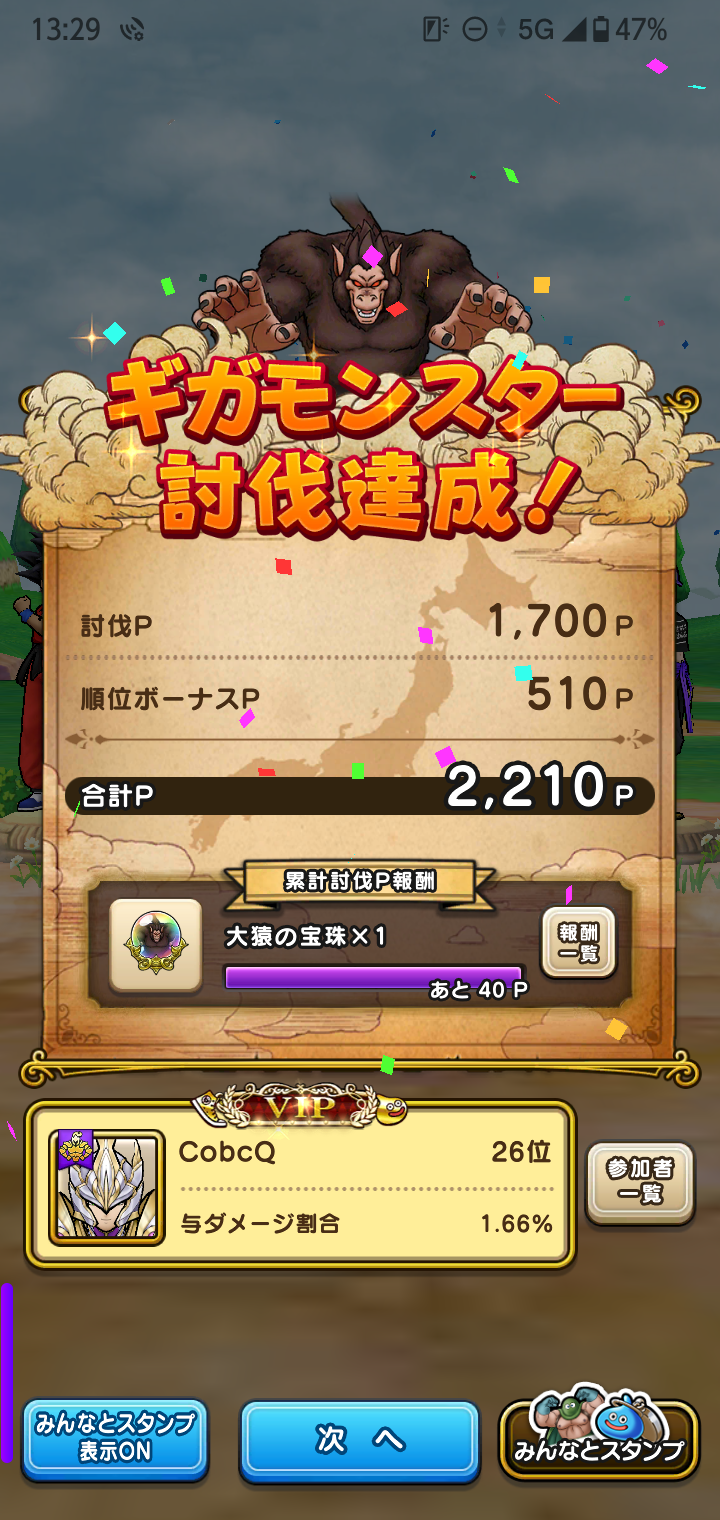The width and height of the screenshot is (720, 1520).
Task: View the 参加者一覧 participants list
Action: coord(639,1183)
